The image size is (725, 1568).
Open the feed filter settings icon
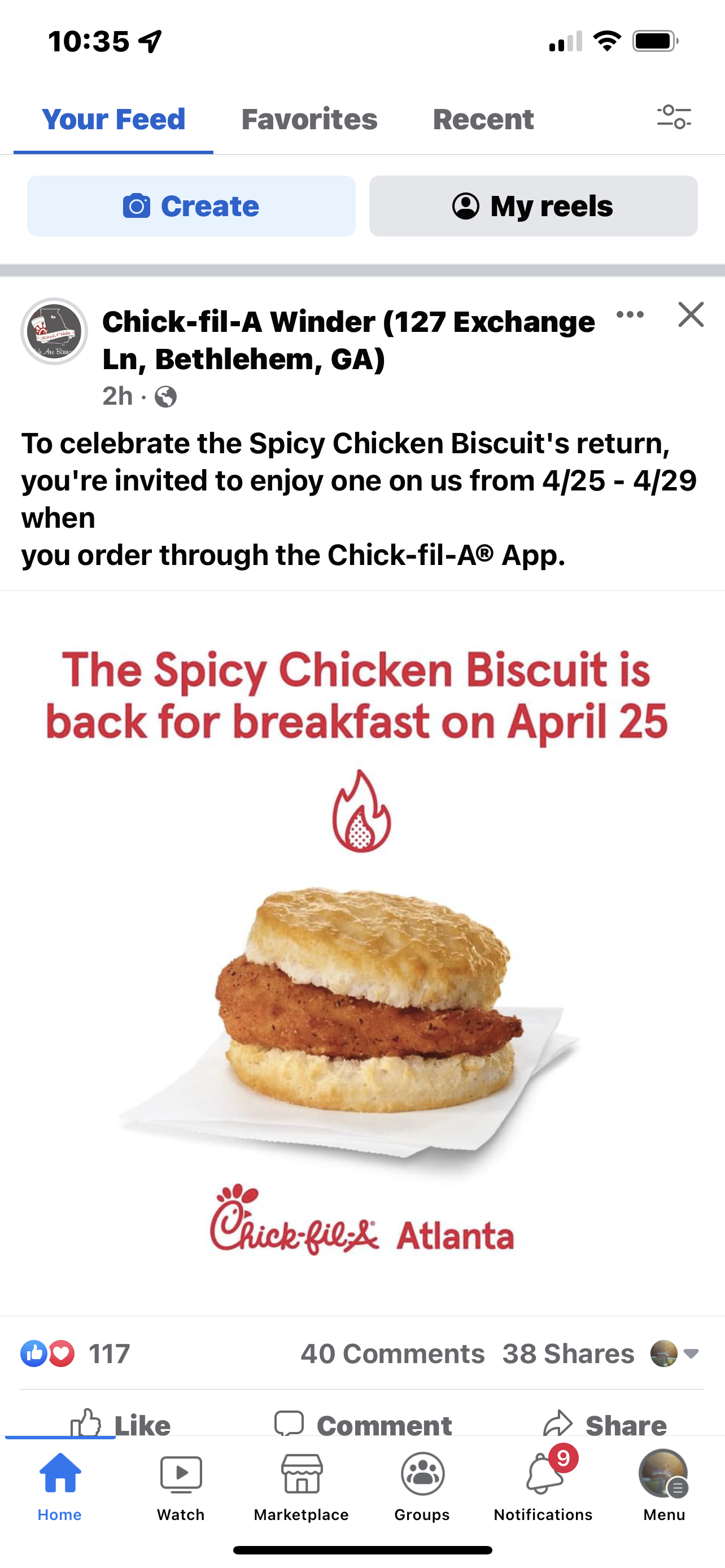(673, 117)
